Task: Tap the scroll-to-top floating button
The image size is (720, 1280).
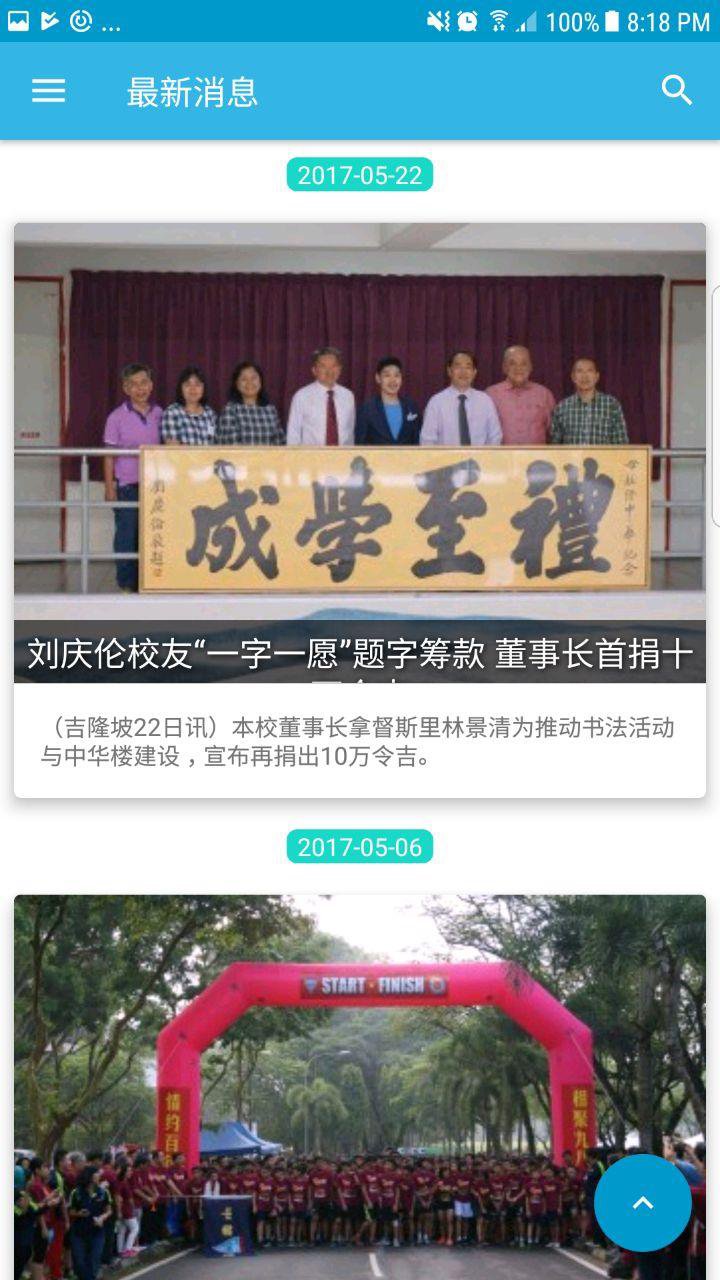Action: click(643, 1203)
